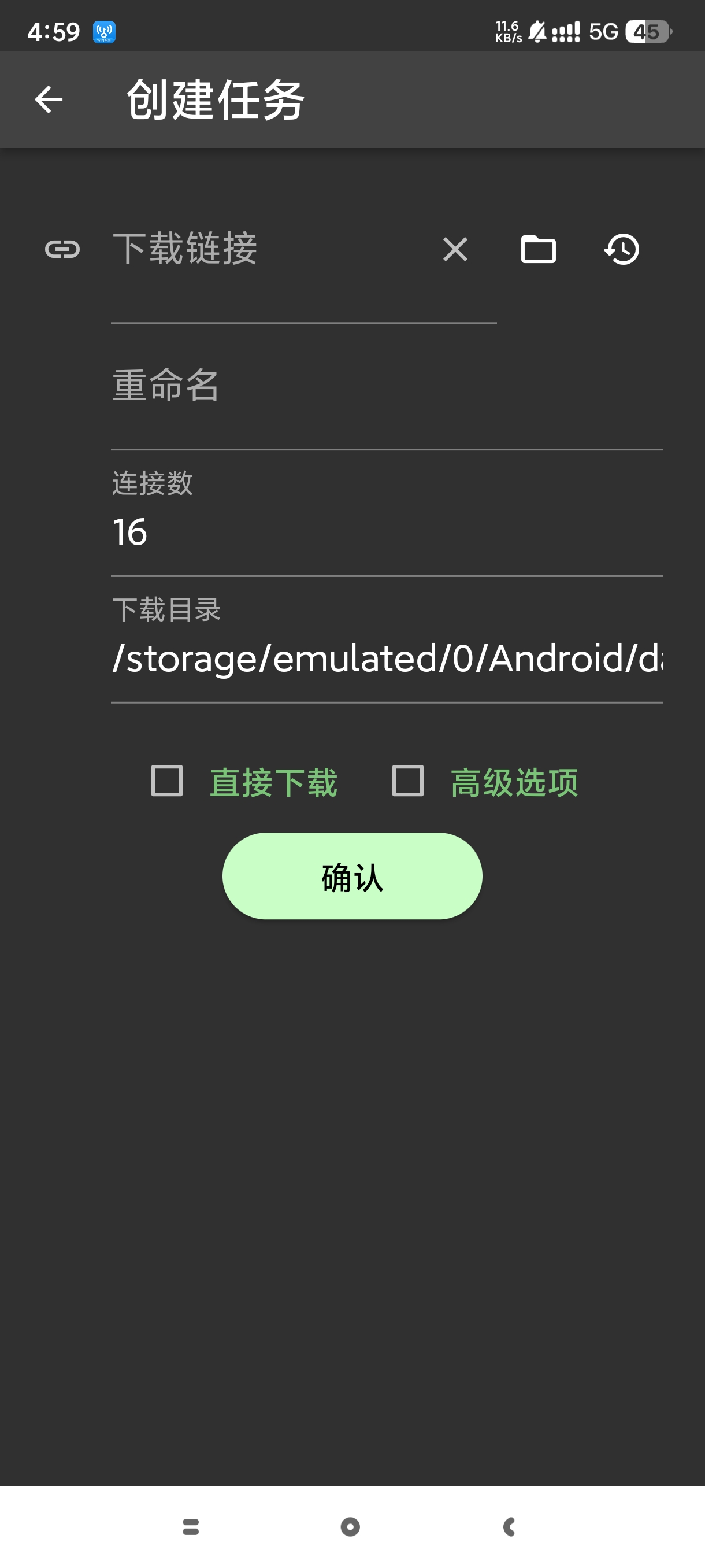
Task: Go to the home screen
Action: pos(350,1526)
